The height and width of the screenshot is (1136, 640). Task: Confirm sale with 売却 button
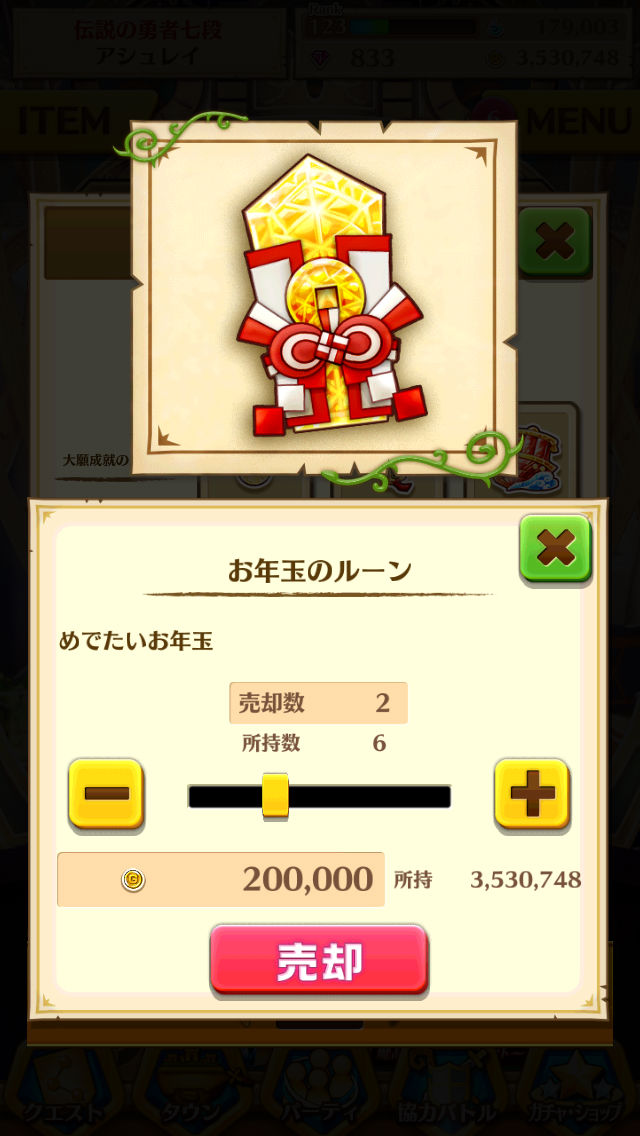click(x=319, y=960)
